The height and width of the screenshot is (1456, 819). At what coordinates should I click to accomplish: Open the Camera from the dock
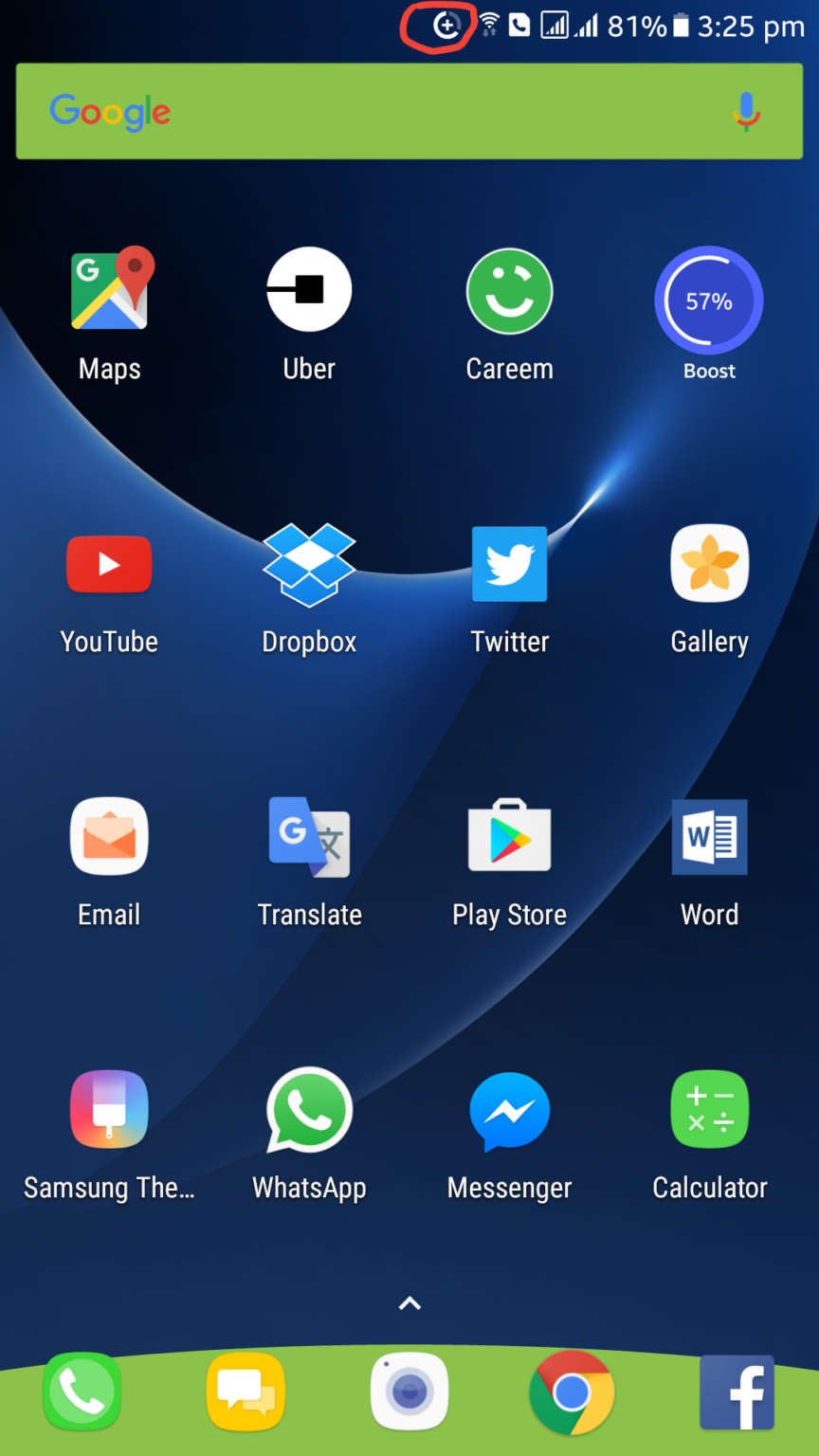pos(409,1391)
